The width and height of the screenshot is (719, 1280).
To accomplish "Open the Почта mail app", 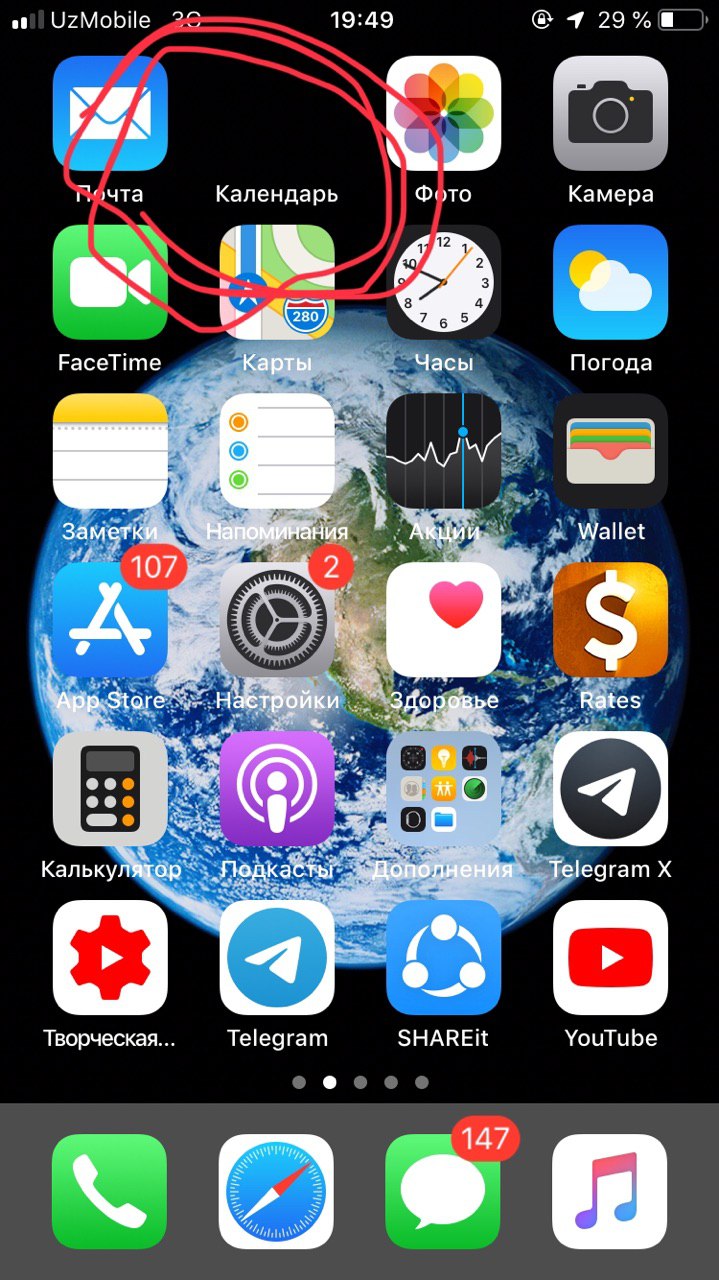I will tap(110, 113).
